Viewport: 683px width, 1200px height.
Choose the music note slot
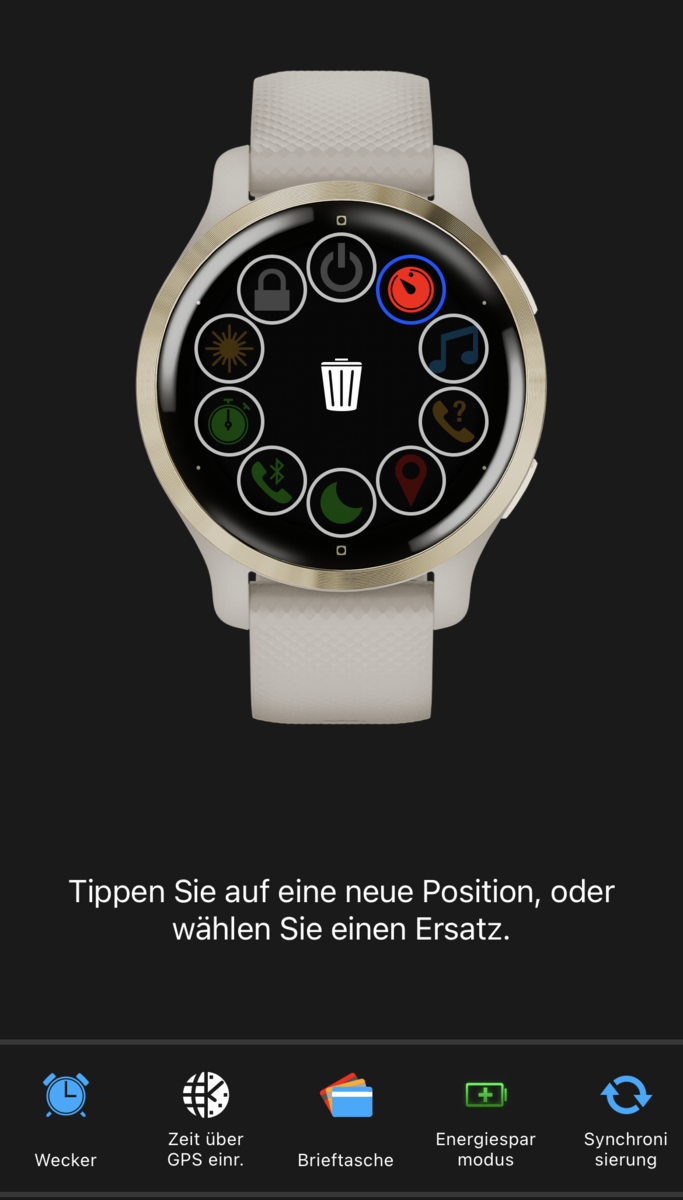(x=453, y=348)
